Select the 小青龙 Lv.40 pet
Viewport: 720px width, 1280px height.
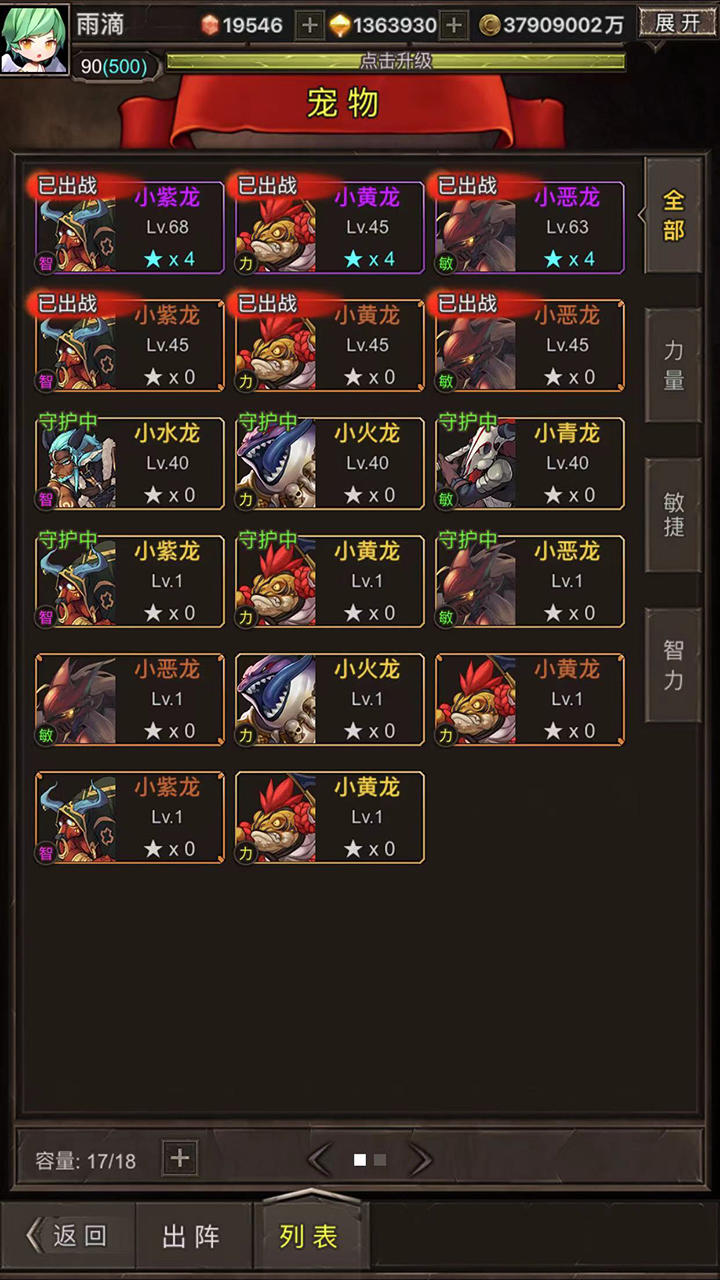tap(530, 463)
